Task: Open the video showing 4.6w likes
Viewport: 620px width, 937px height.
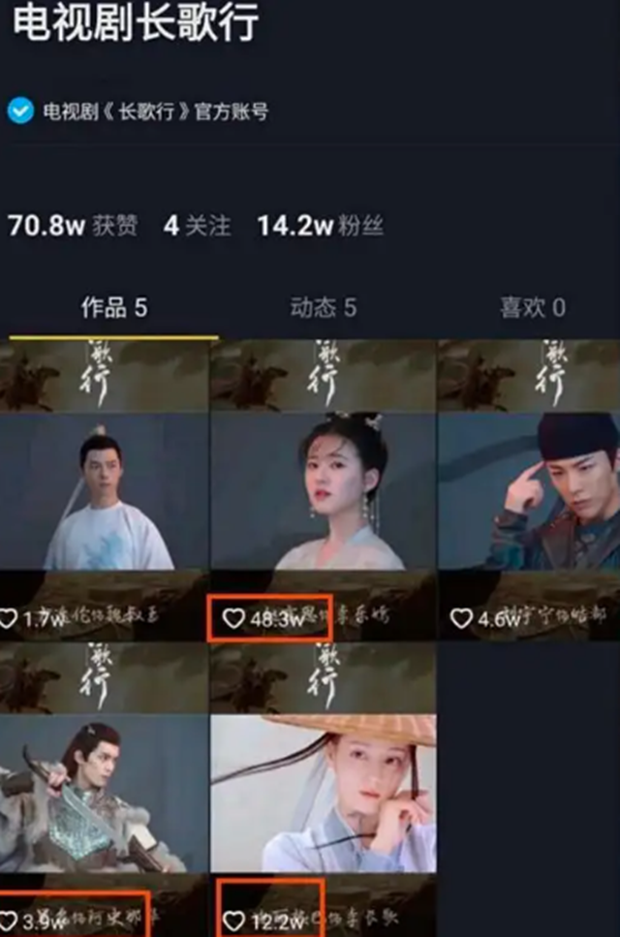Action: click(529, 490)
